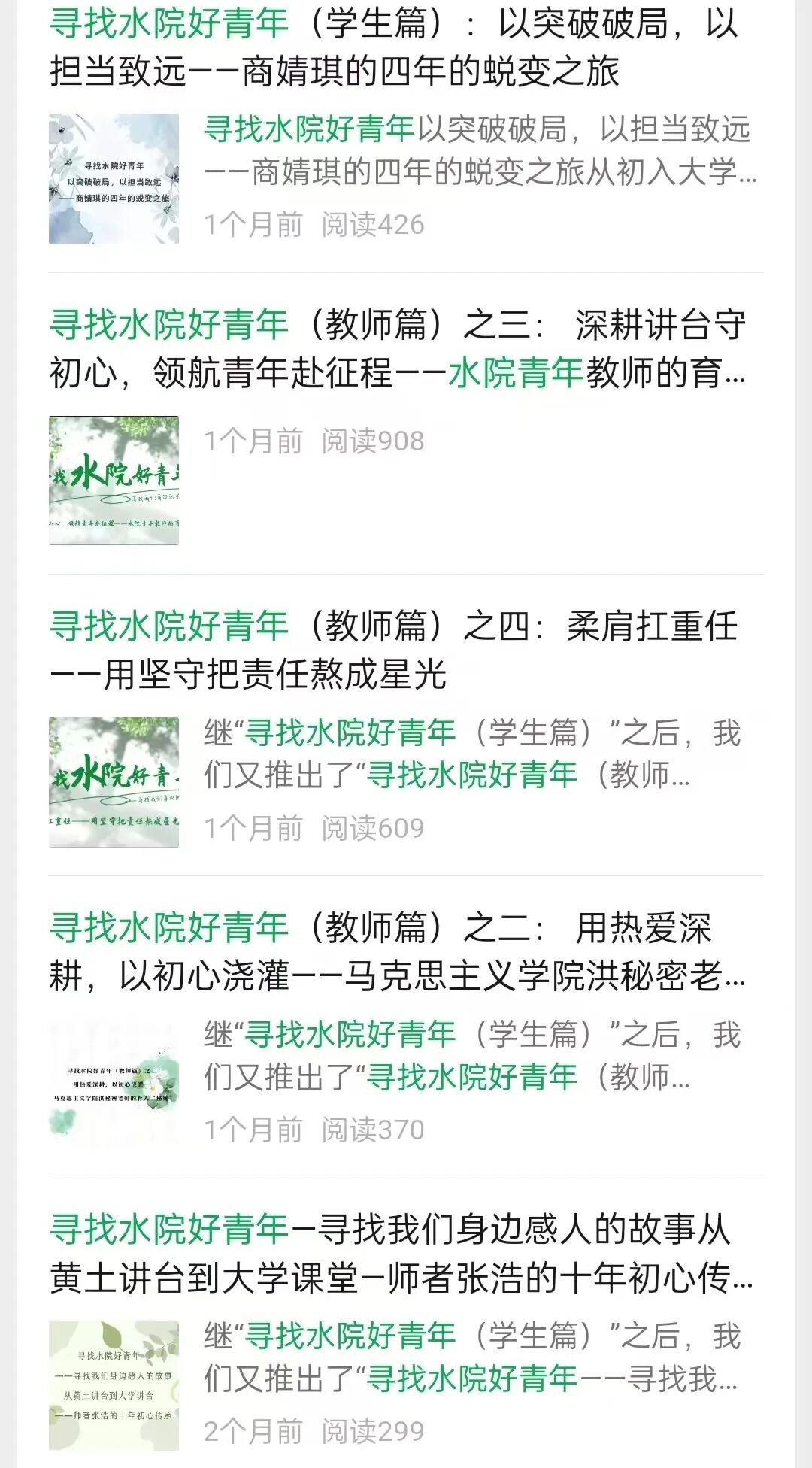Open 教师篇之三 深耕讲台守初心 article

[x=397, y=348]
